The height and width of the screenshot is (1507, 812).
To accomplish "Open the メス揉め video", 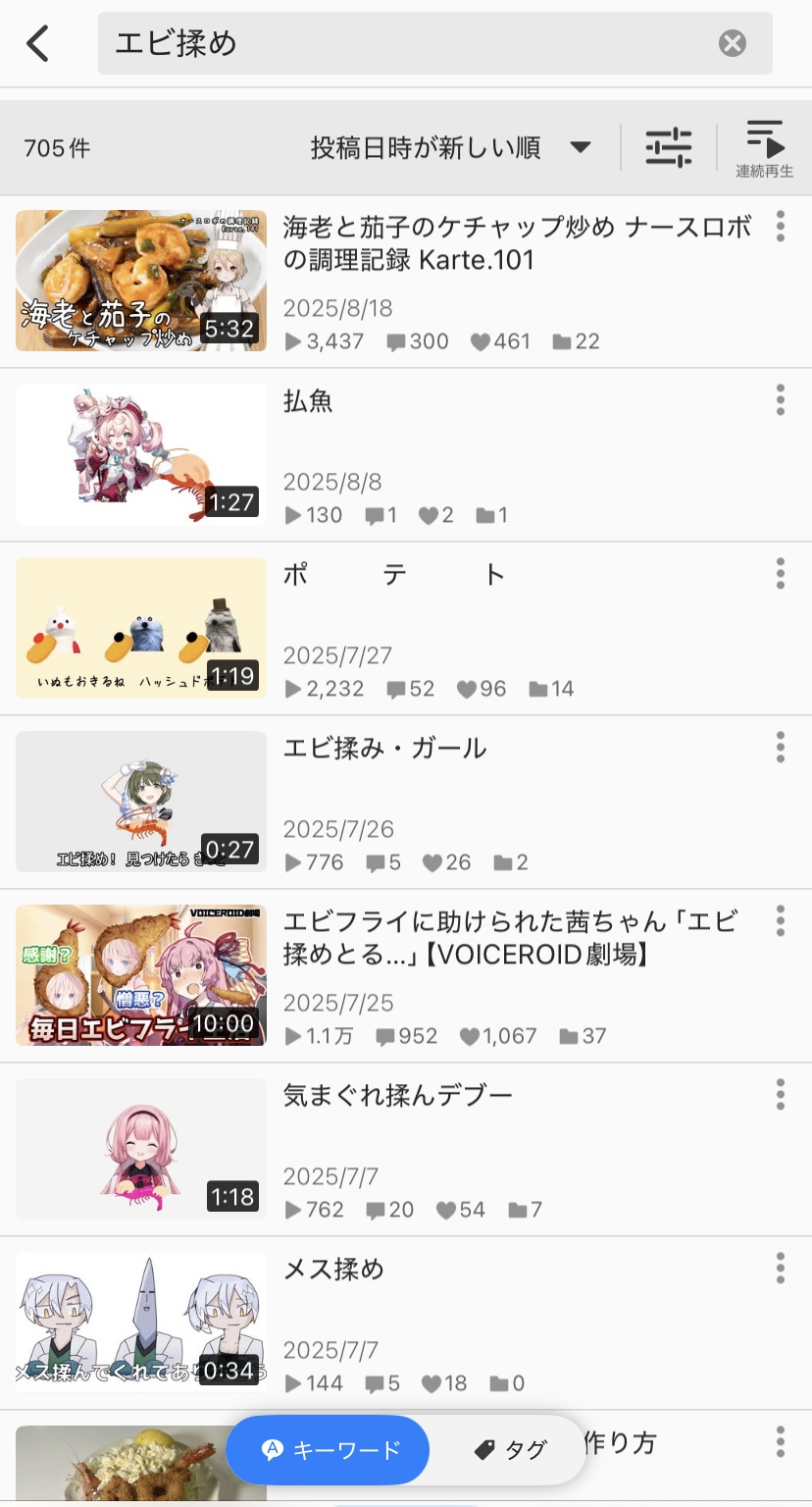I will click(x=333, y=1270).
